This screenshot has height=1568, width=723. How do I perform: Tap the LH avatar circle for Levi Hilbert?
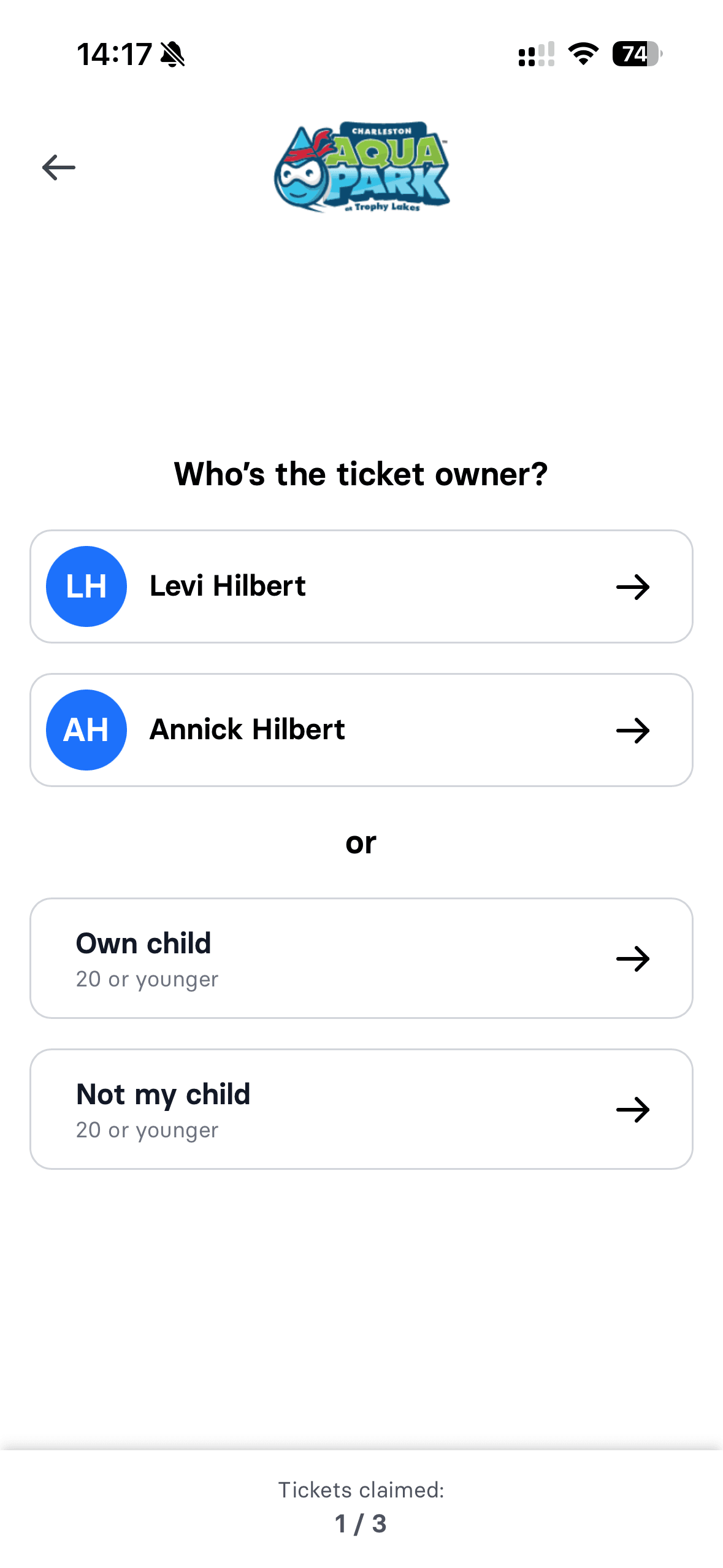(x=86, y=586)
